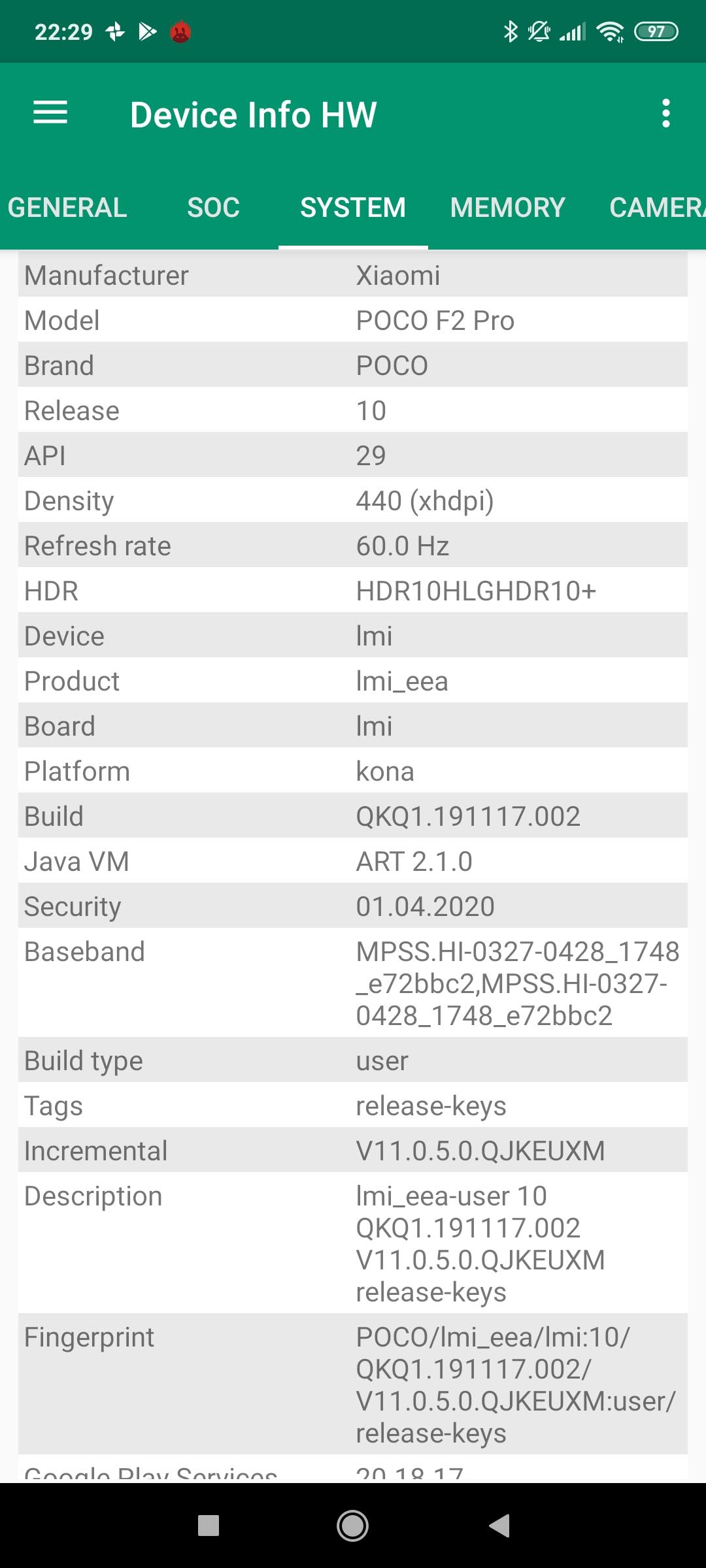Open the overflow menu
The height and width of the screenshot is (1568, 706).
tap(665, 114)
